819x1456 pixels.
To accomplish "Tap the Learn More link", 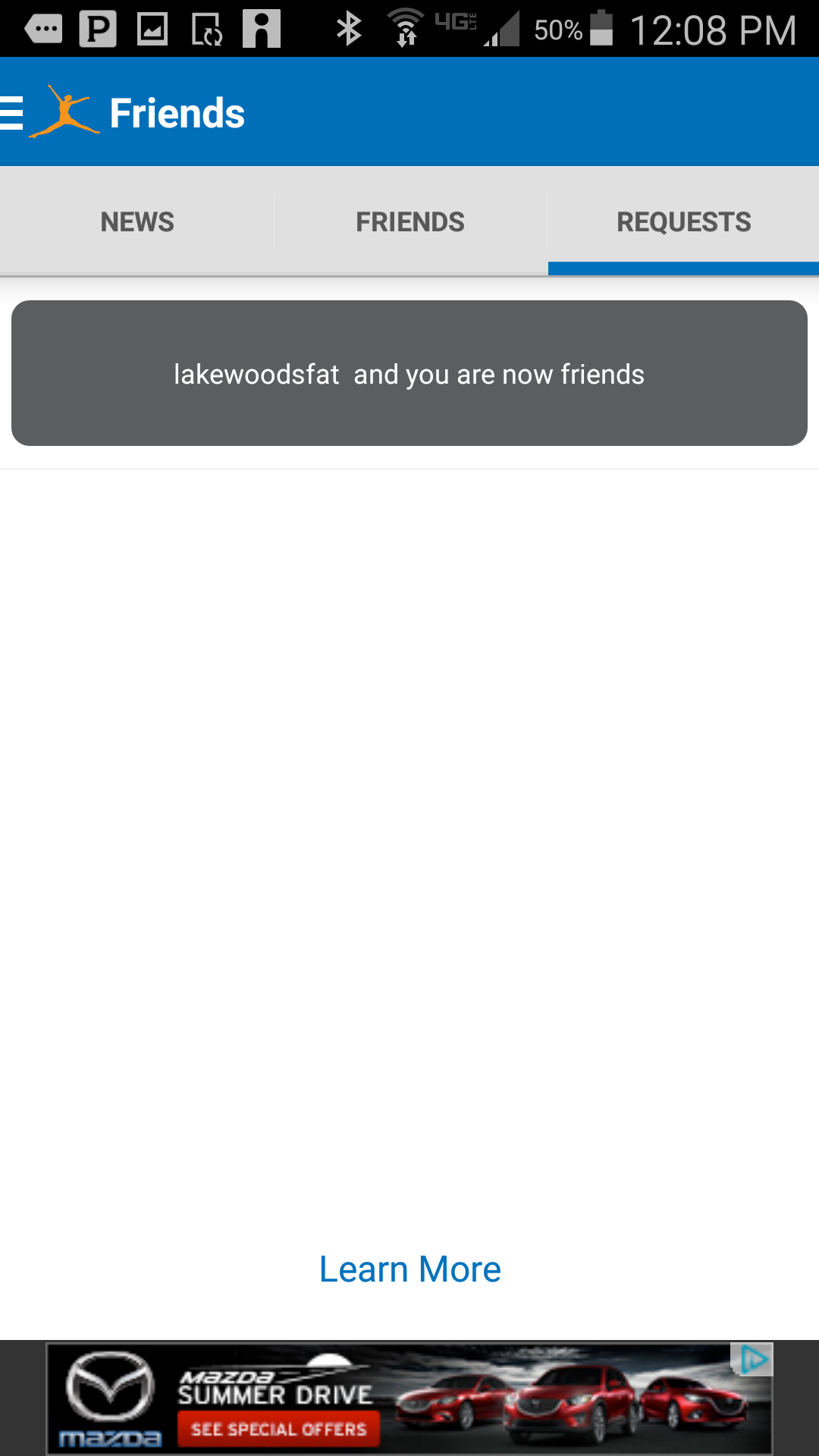I will pyautogui.click(x=409, y=1269).
